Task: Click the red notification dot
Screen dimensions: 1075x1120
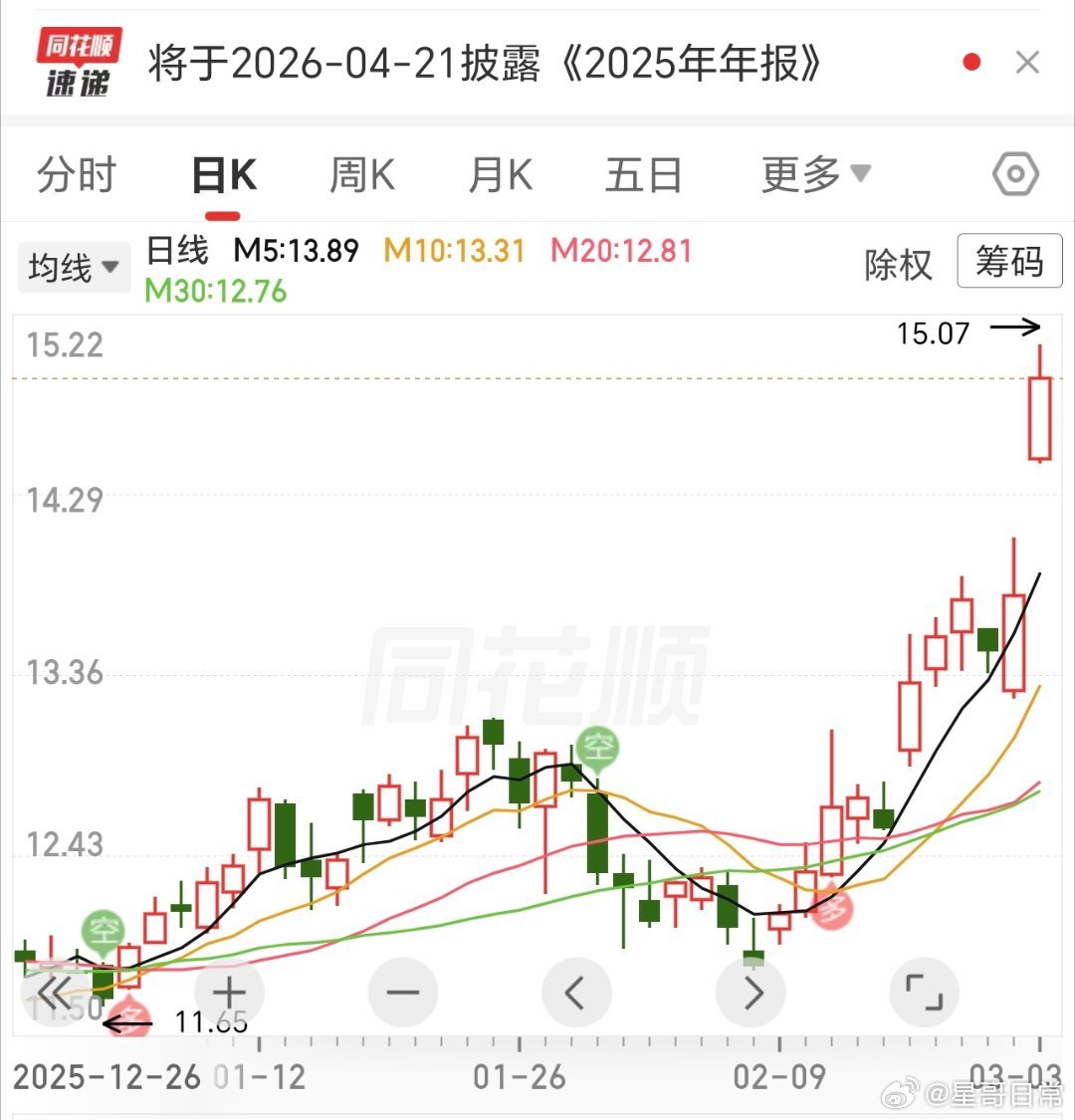Action: [x=969, y=61]
